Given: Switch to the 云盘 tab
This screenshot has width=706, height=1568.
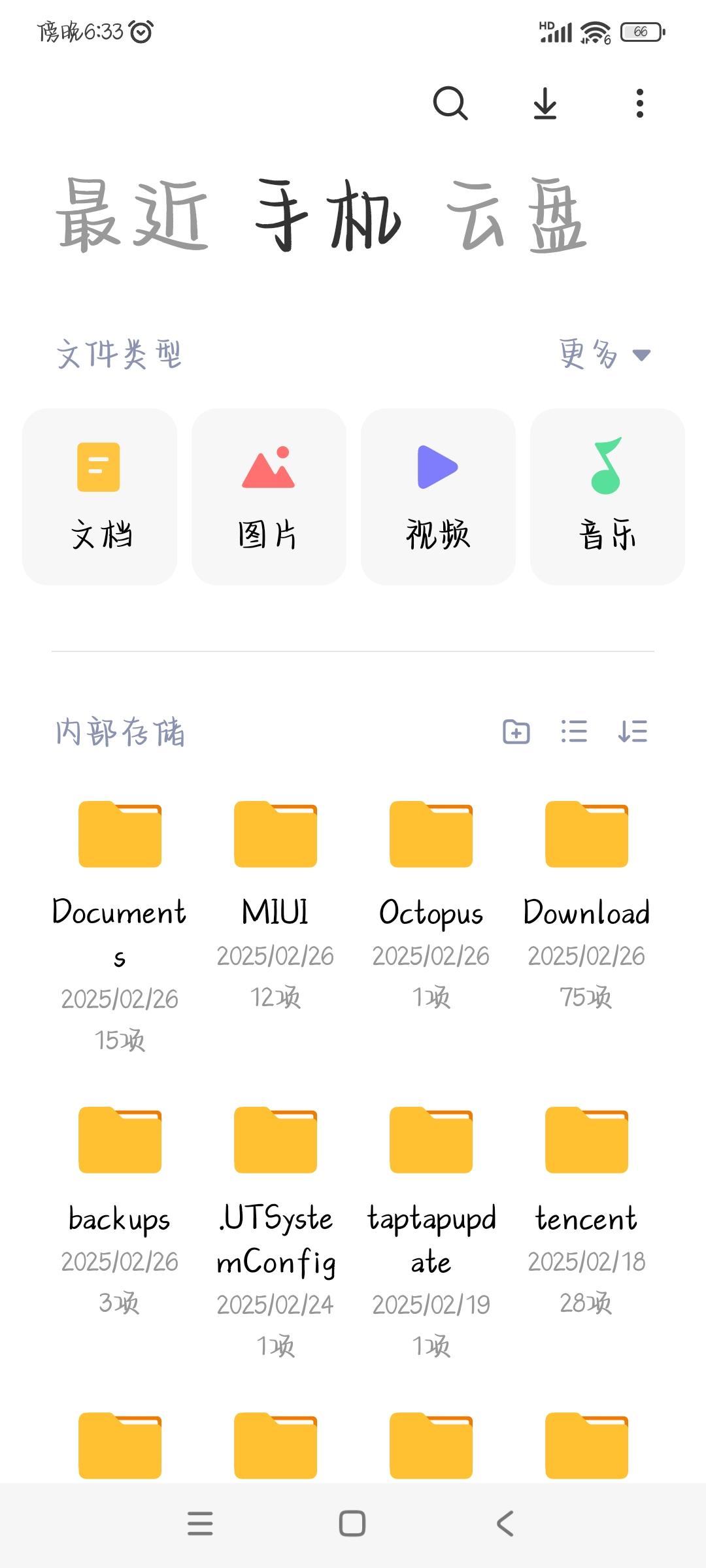Looking at the screenshot, I should (x=516, y=216).
